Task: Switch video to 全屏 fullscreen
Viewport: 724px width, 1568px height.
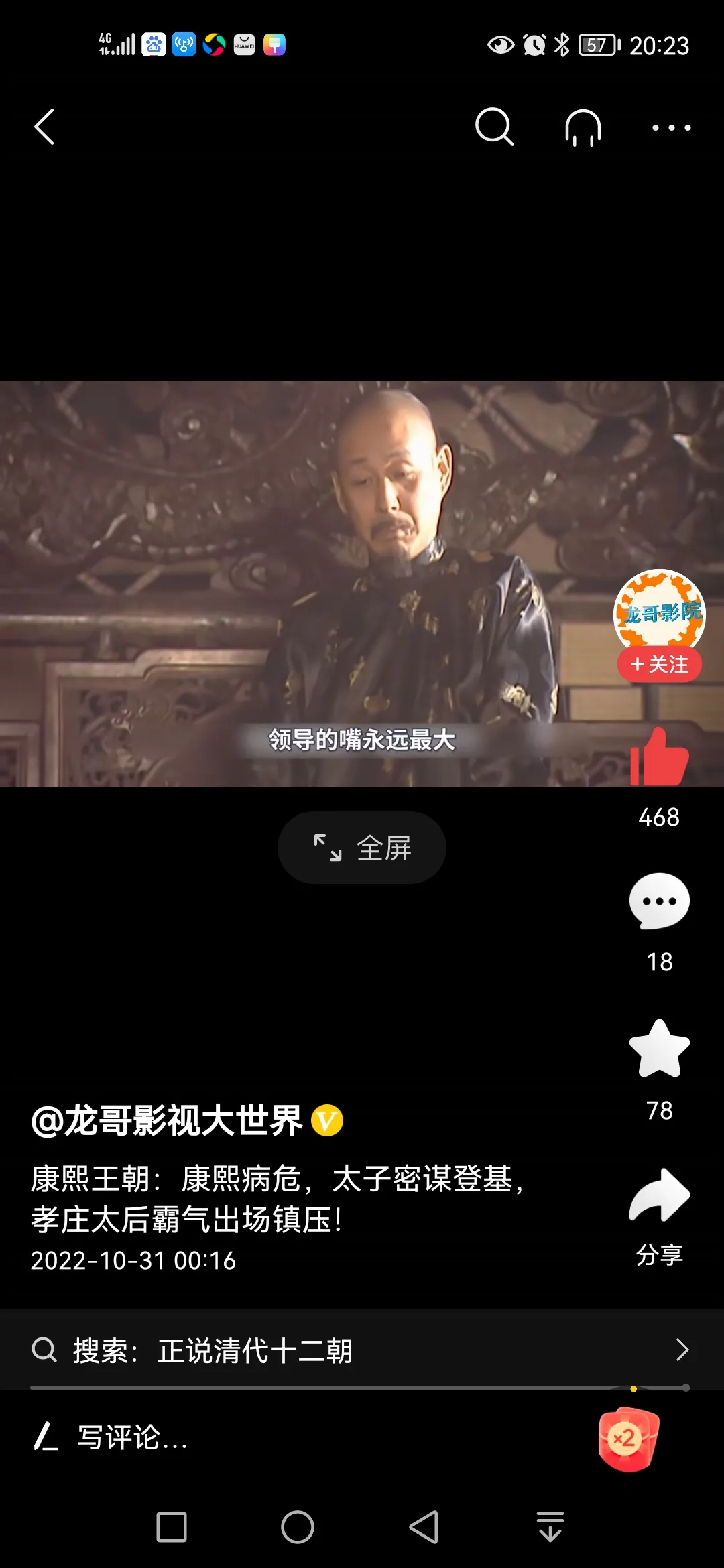Action: pyautogui.click(x=362, y=848)
